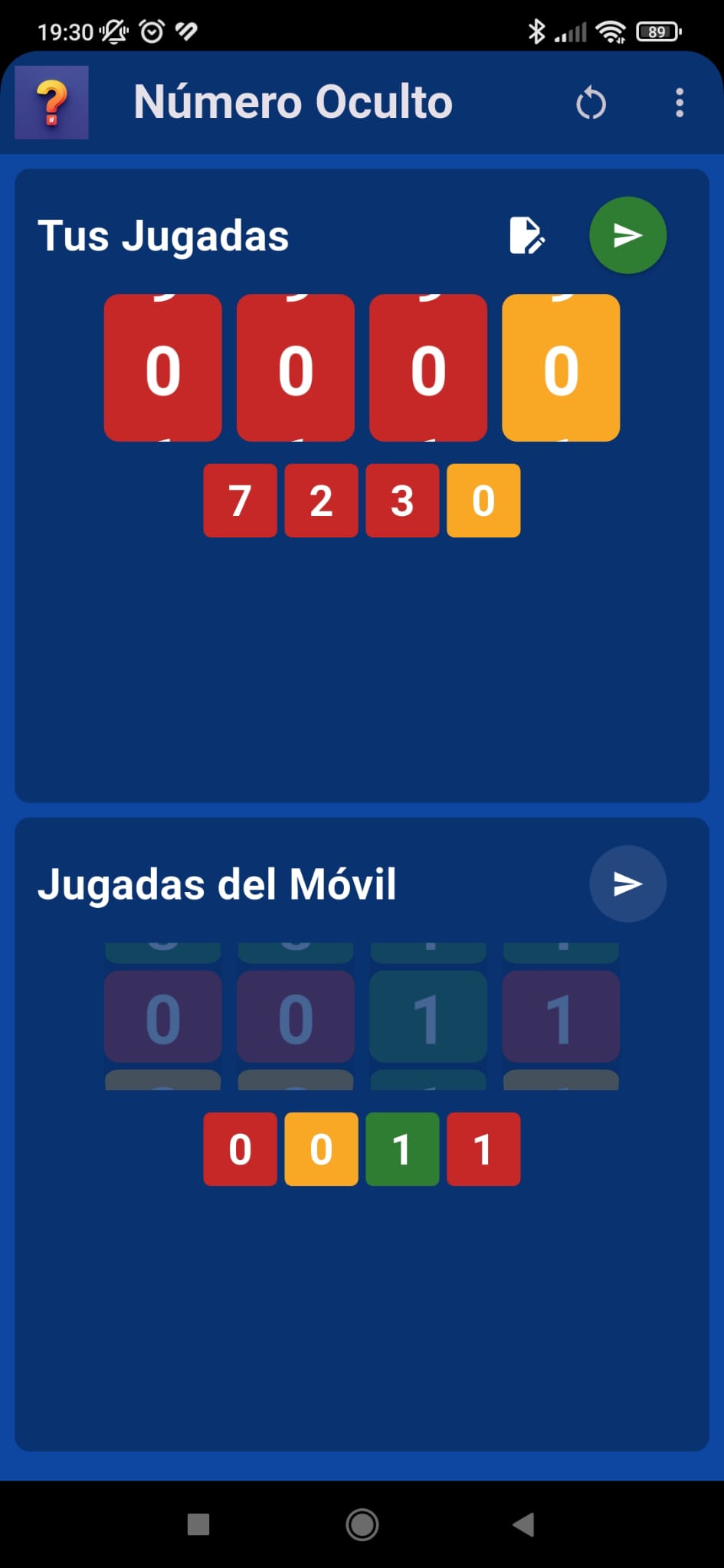Viewport: 724px width, 1568px height.
Task: Select the Tus Jugadas section header
Action: [x=163, y=235]
